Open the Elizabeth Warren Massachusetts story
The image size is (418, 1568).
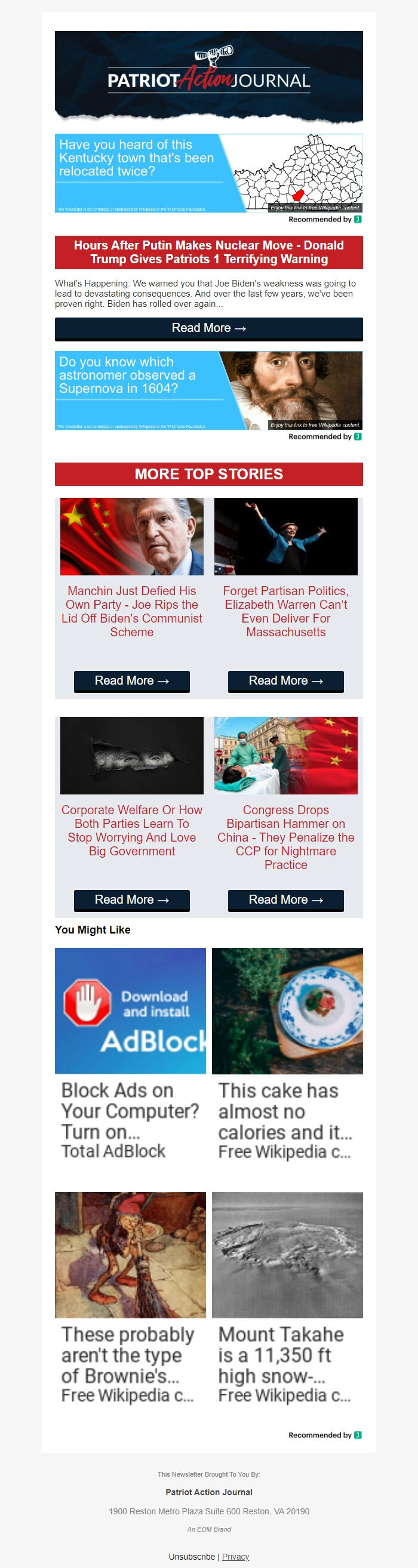click(286, 611)
